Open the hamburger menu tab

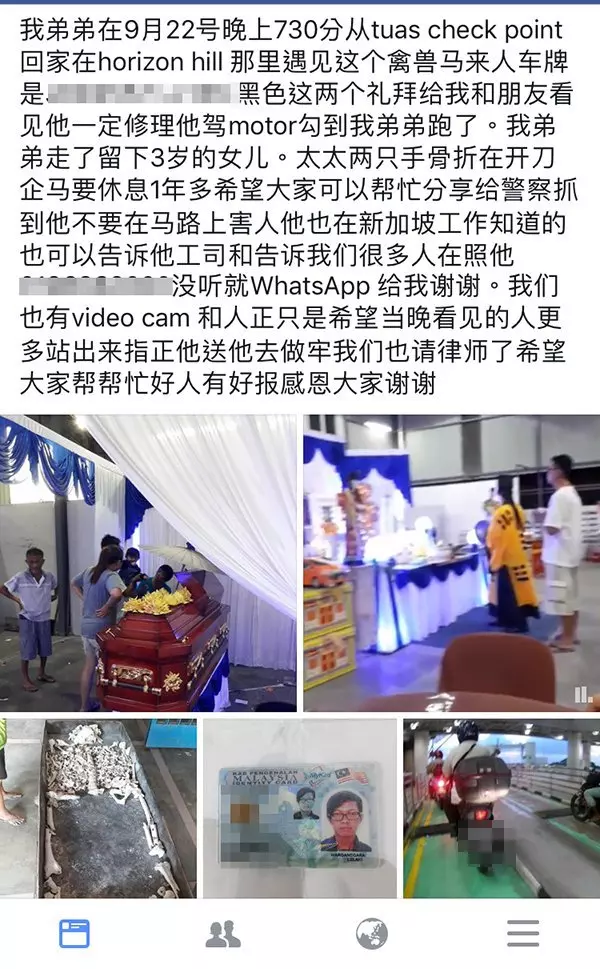coord(522,934)
